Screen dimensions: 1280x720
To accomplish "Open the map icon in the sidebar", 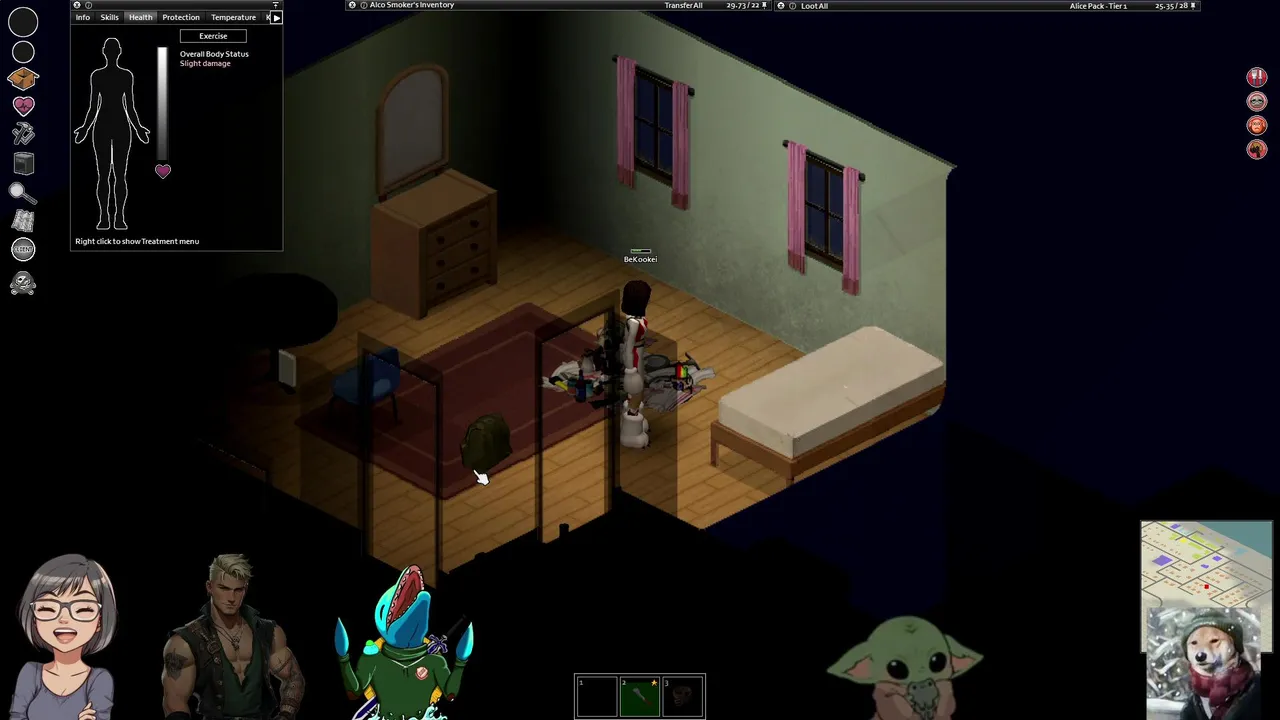I will [x=23, y=221].
